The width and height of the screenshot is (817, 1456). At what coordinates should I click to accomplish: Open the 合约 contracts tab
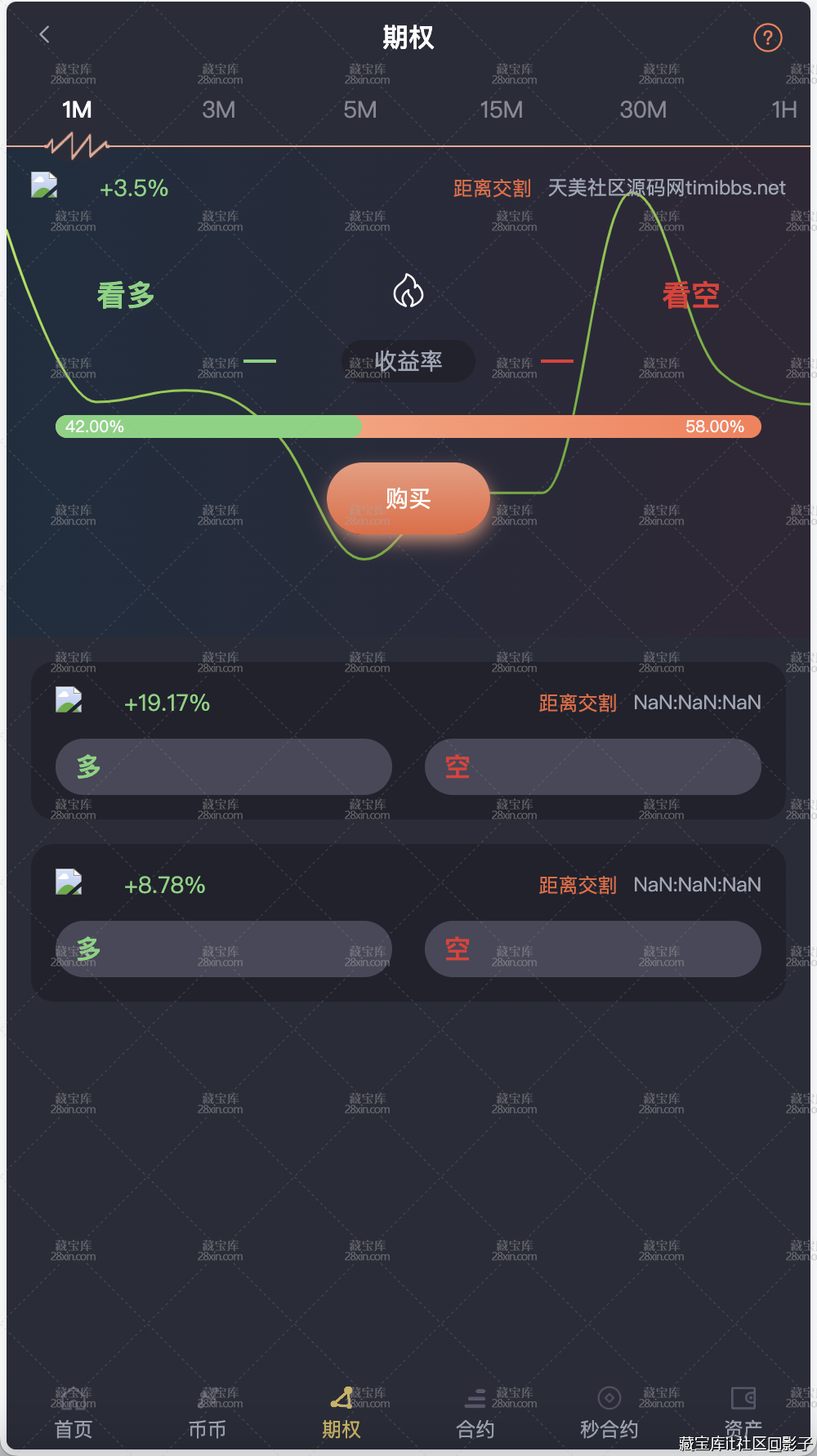coord(475,1415)
